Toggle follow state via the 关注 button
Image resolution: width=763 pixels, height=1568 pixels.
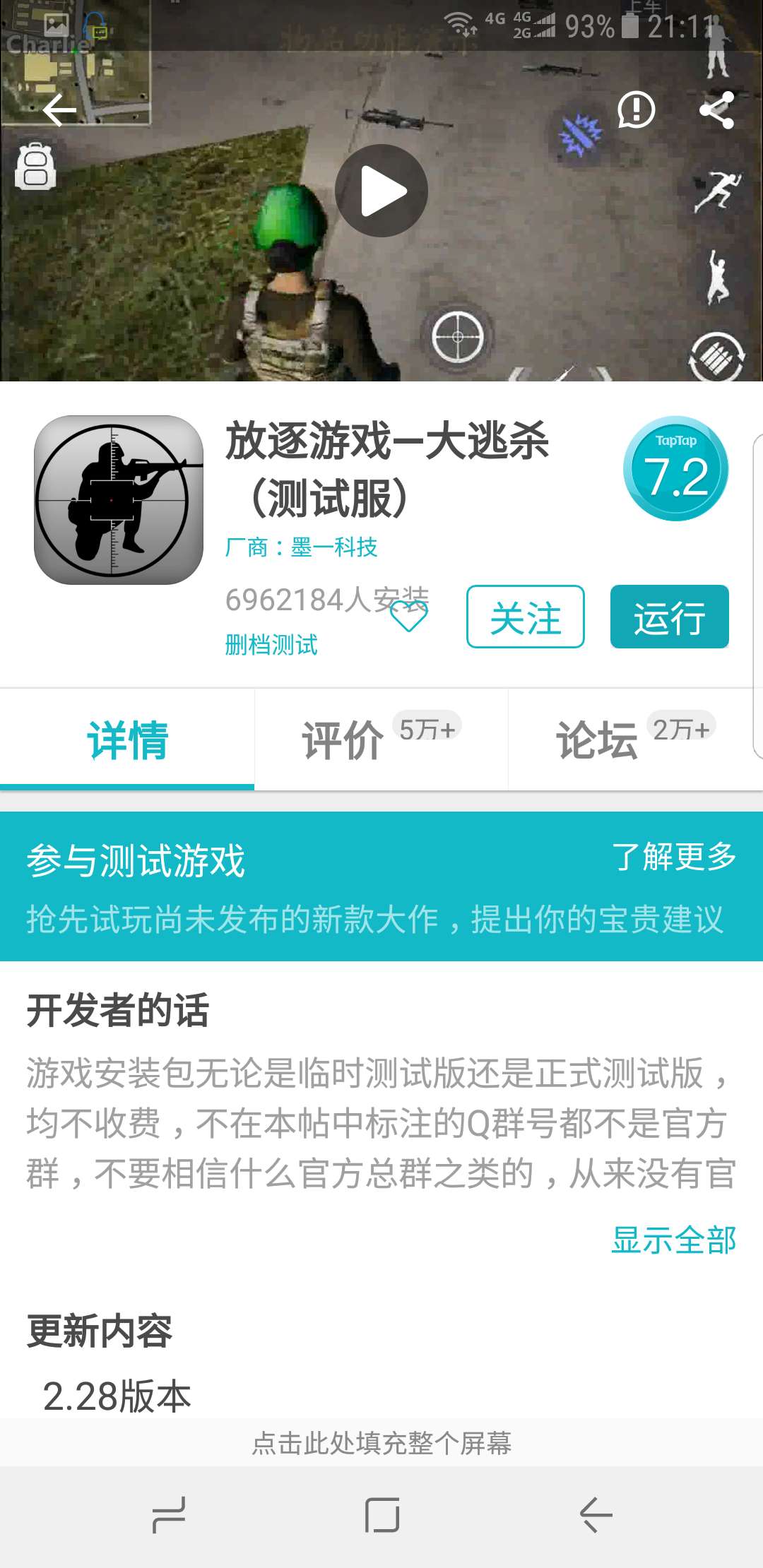click(x=526, y=617)
